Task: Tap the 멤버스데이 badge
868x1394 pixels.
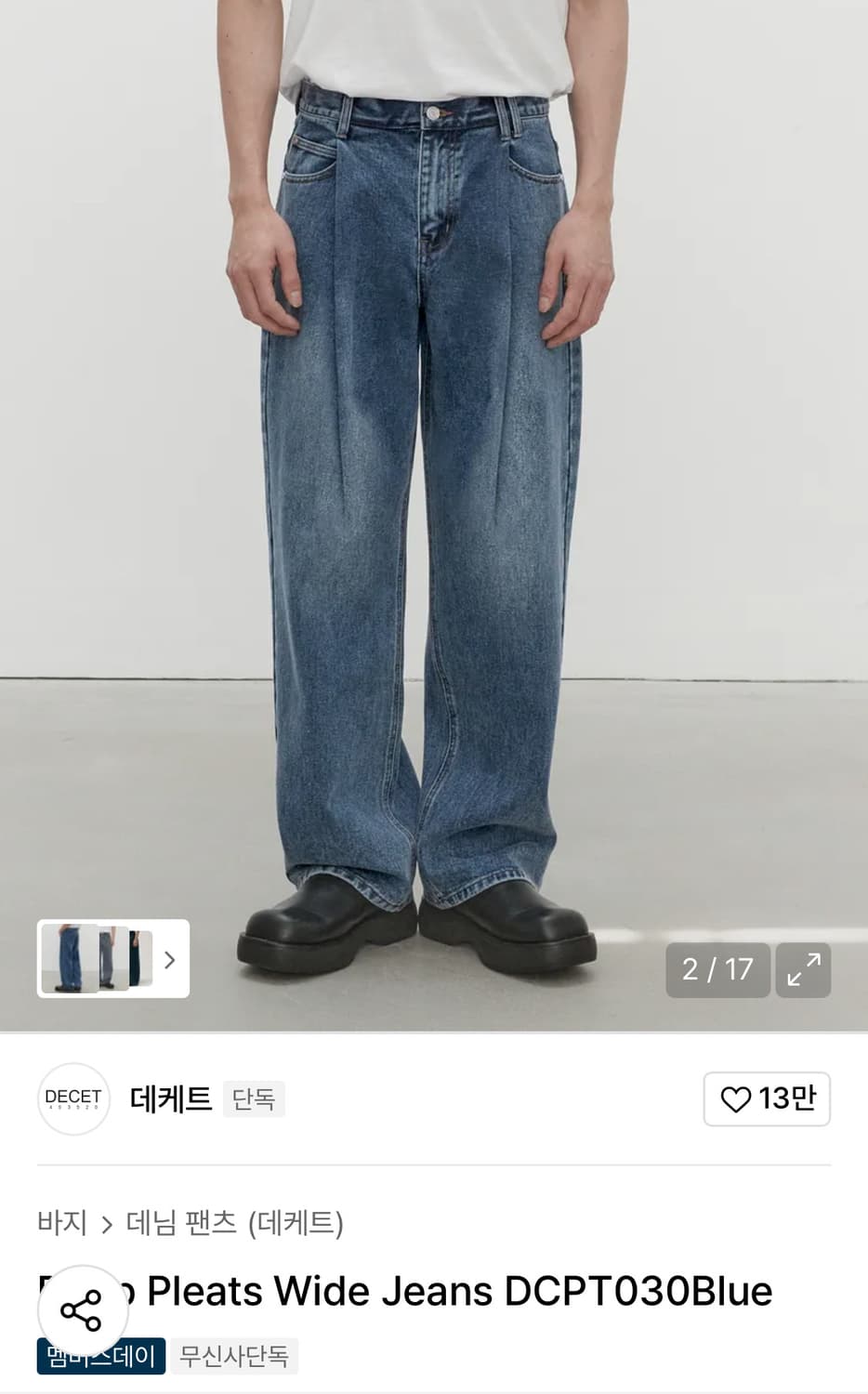Action: coord(99,1357)
